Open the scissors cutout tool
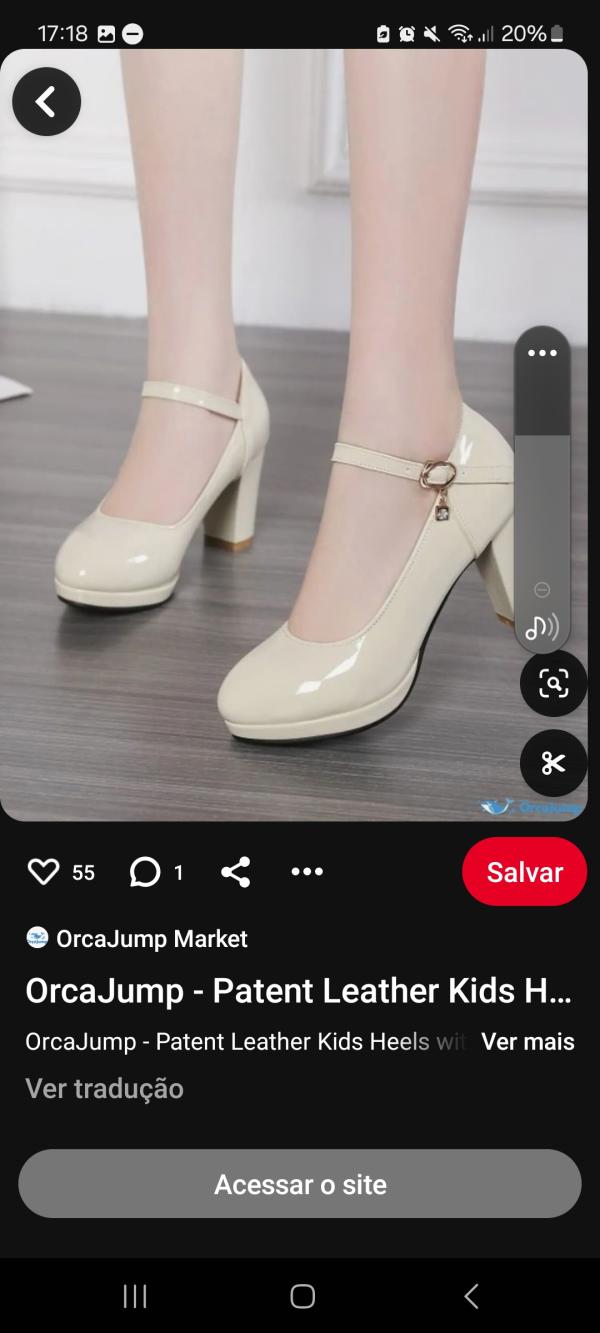This screenshot has width=600, height=1333. (553, 763)
